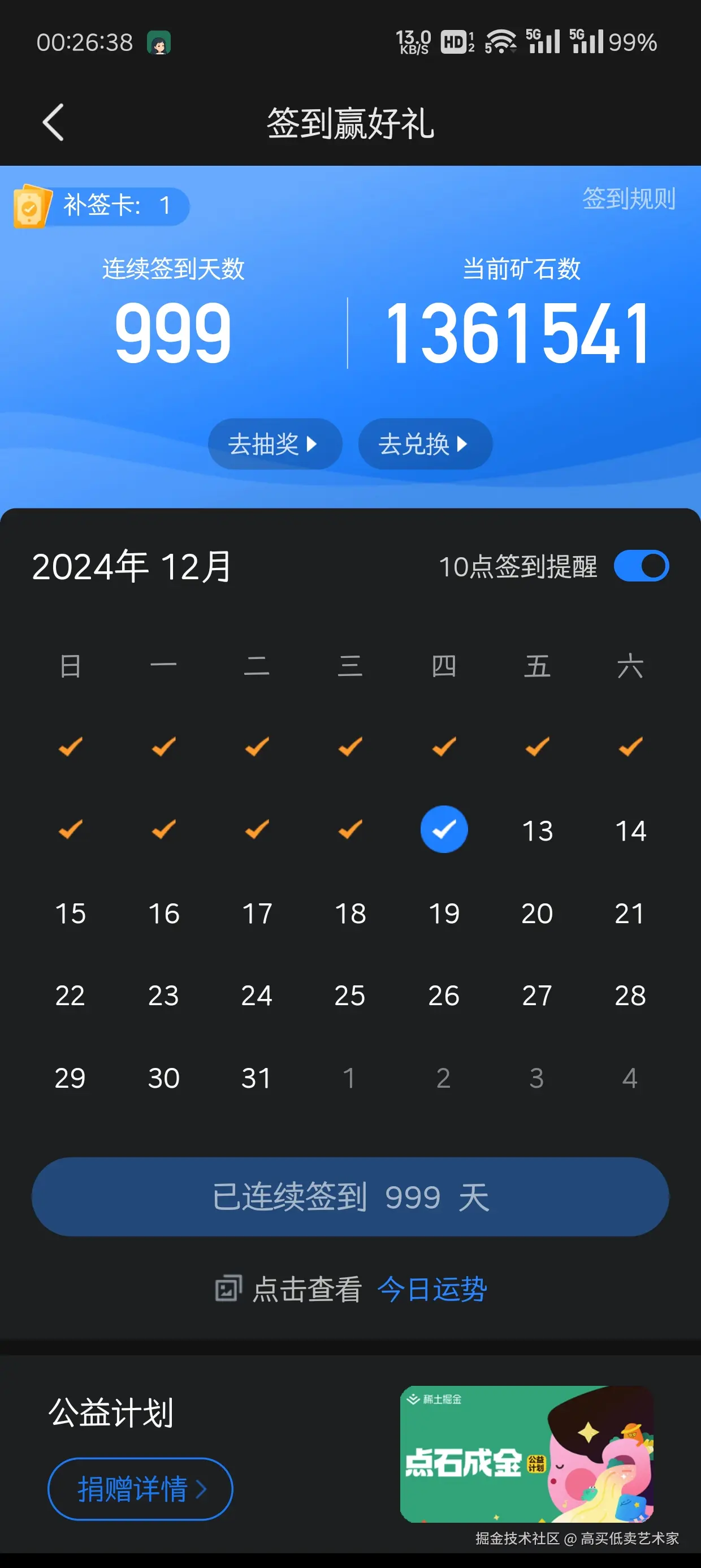Click the 去抽奖 arrow icon
This screenshot has width=701, height=1568.
[x=312, y=445]
